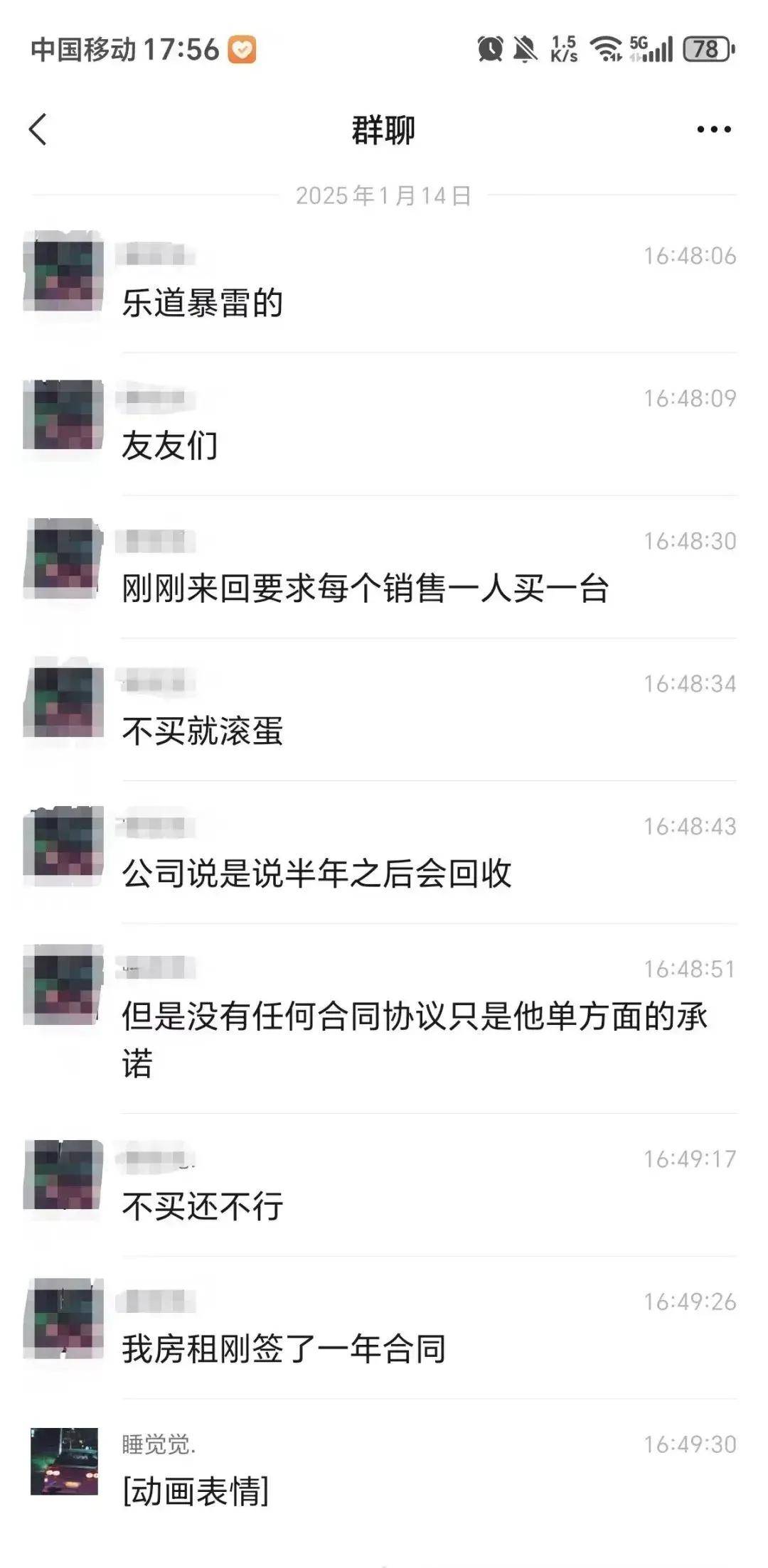Select the message 乐道暴雷的
Screen dimensions: 768x1568
tap(203, 304)
